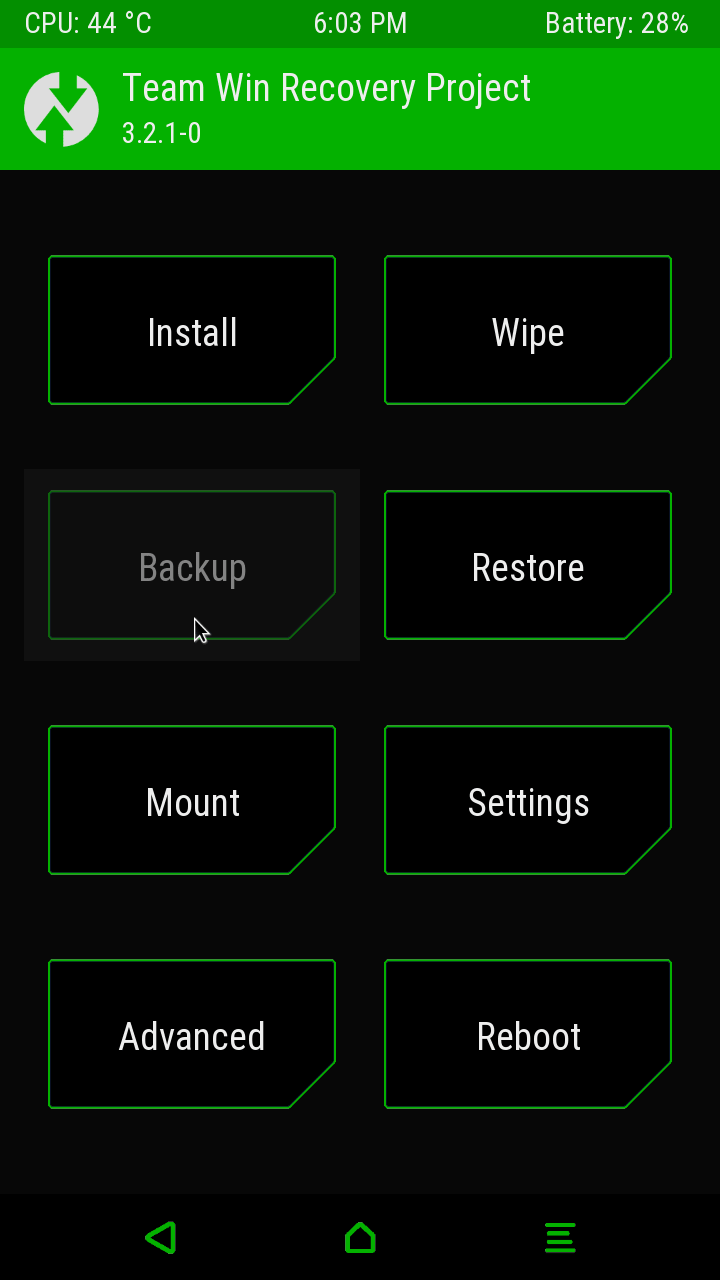The image size is (720, 1280).
Task: Tap the home icon in bottom bar
Action: [x=360, y=1238]
